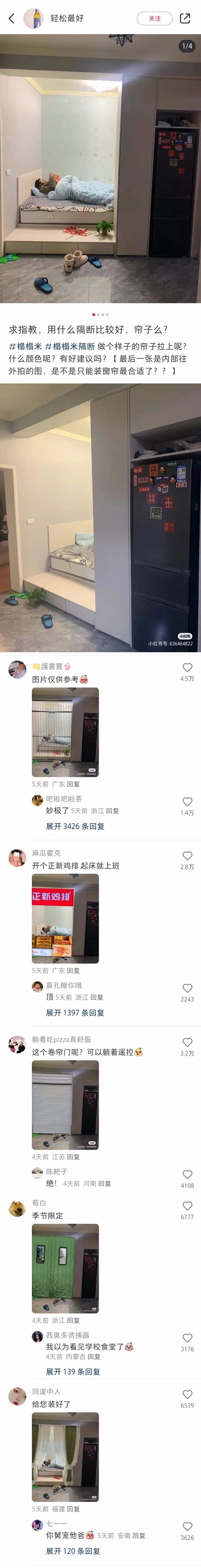
Task: Like 陈耙子's reply
Action: 187,1174
